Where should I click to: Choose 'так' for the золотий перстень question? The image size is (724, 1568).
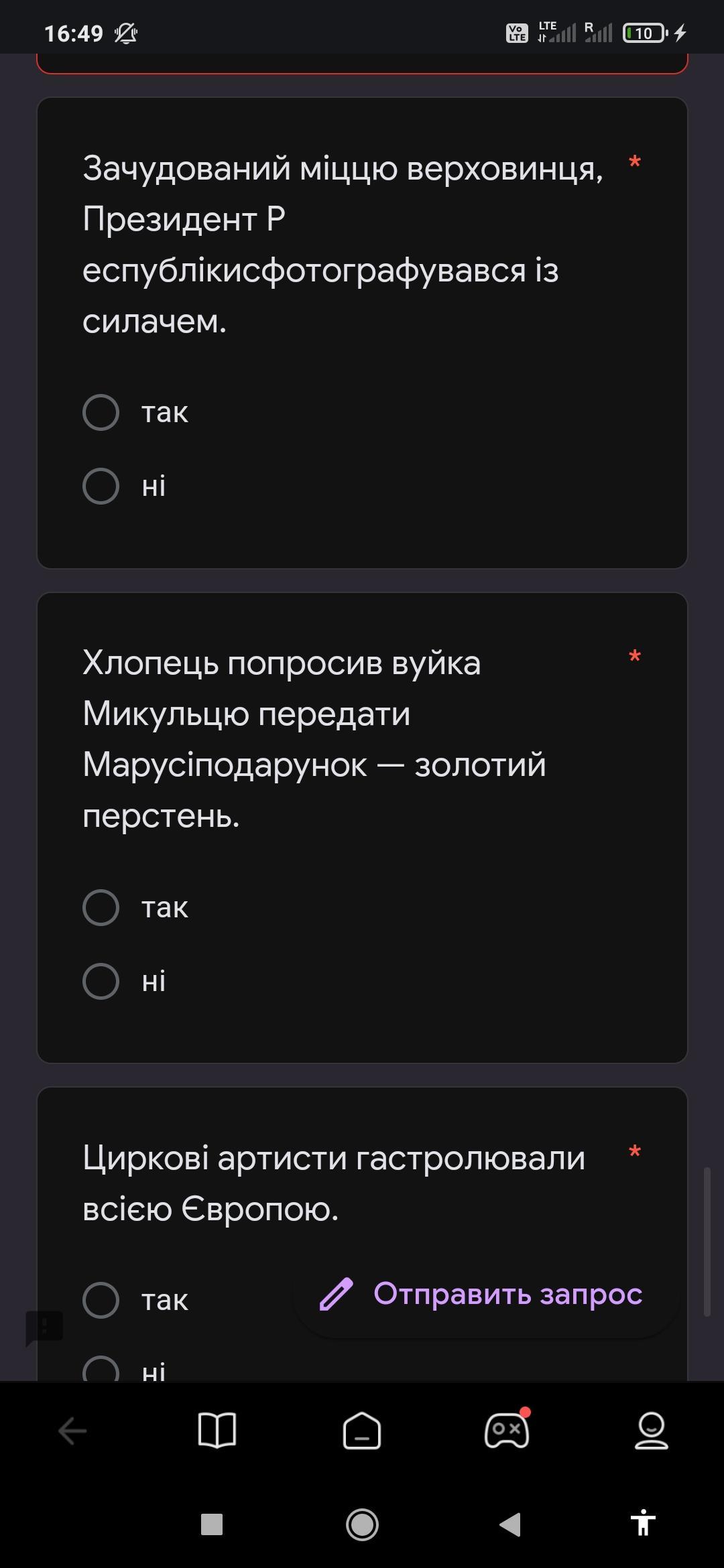coord(101,907)
